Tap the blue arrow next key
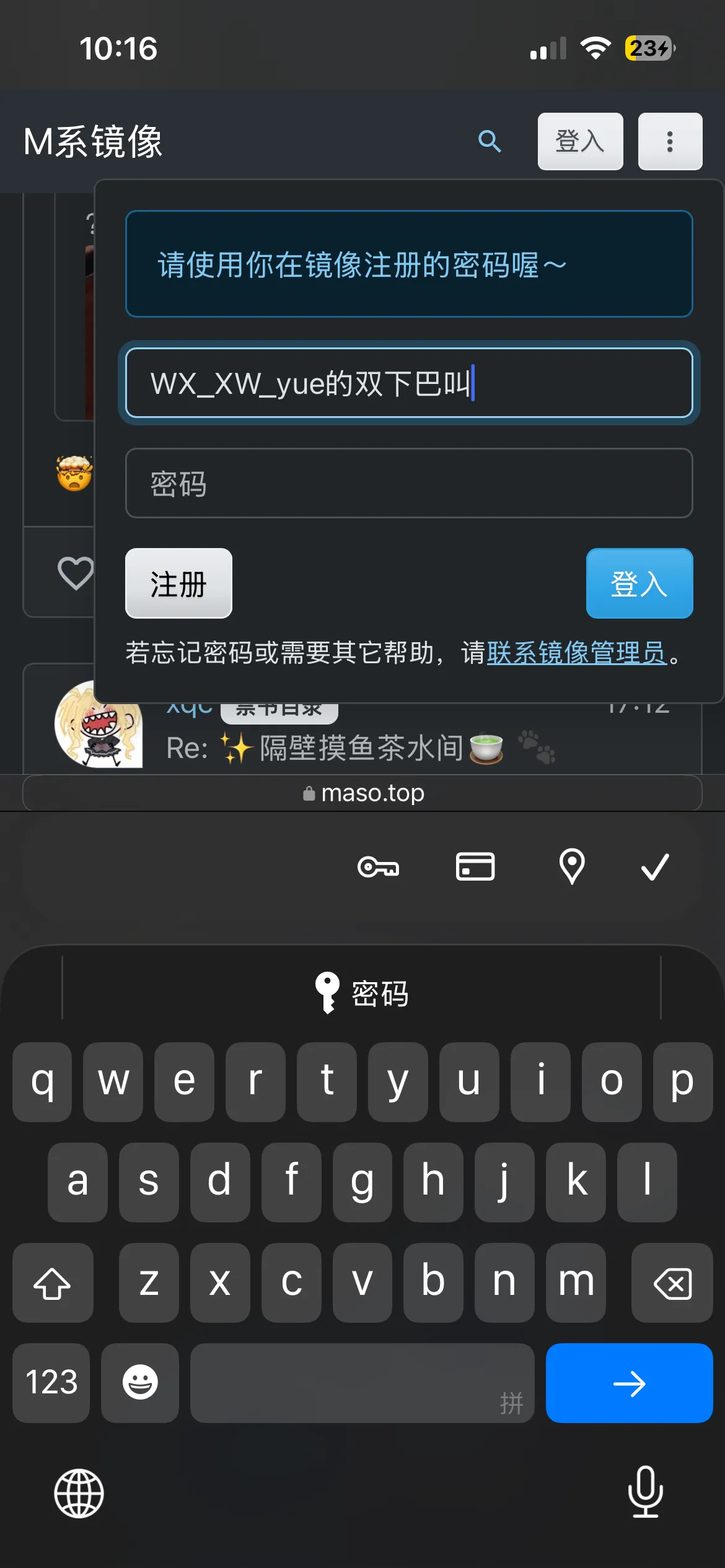The height and width of the screenshot is (1568, 725). 629,1383
